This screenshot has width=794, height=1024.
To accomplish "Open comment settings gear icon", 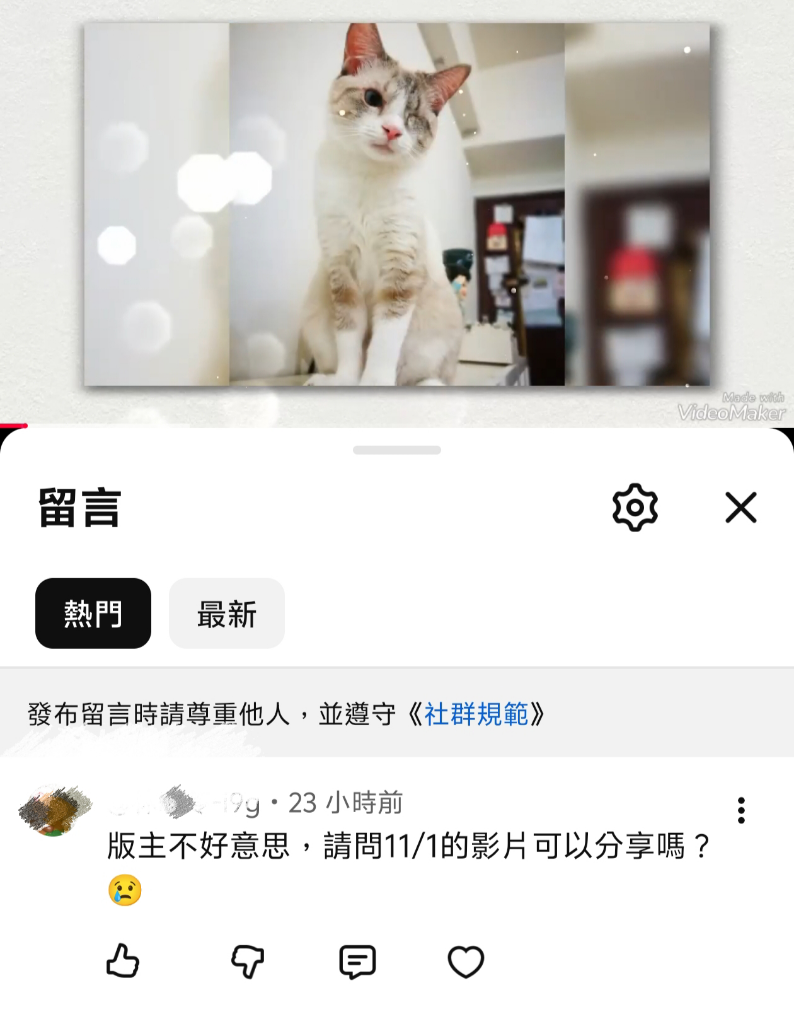I will (634, 508).
